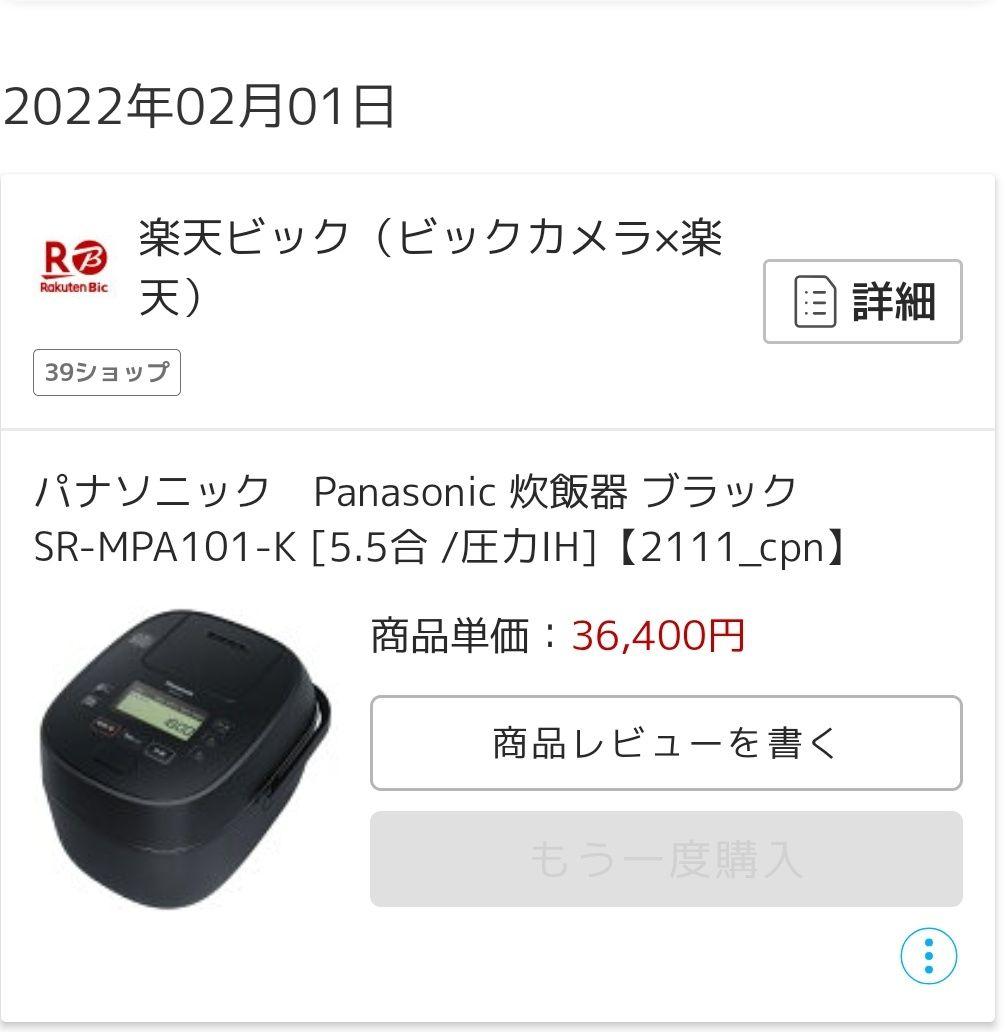Click the Panasonic SR-MPA101-K product title

click(440, 518)
